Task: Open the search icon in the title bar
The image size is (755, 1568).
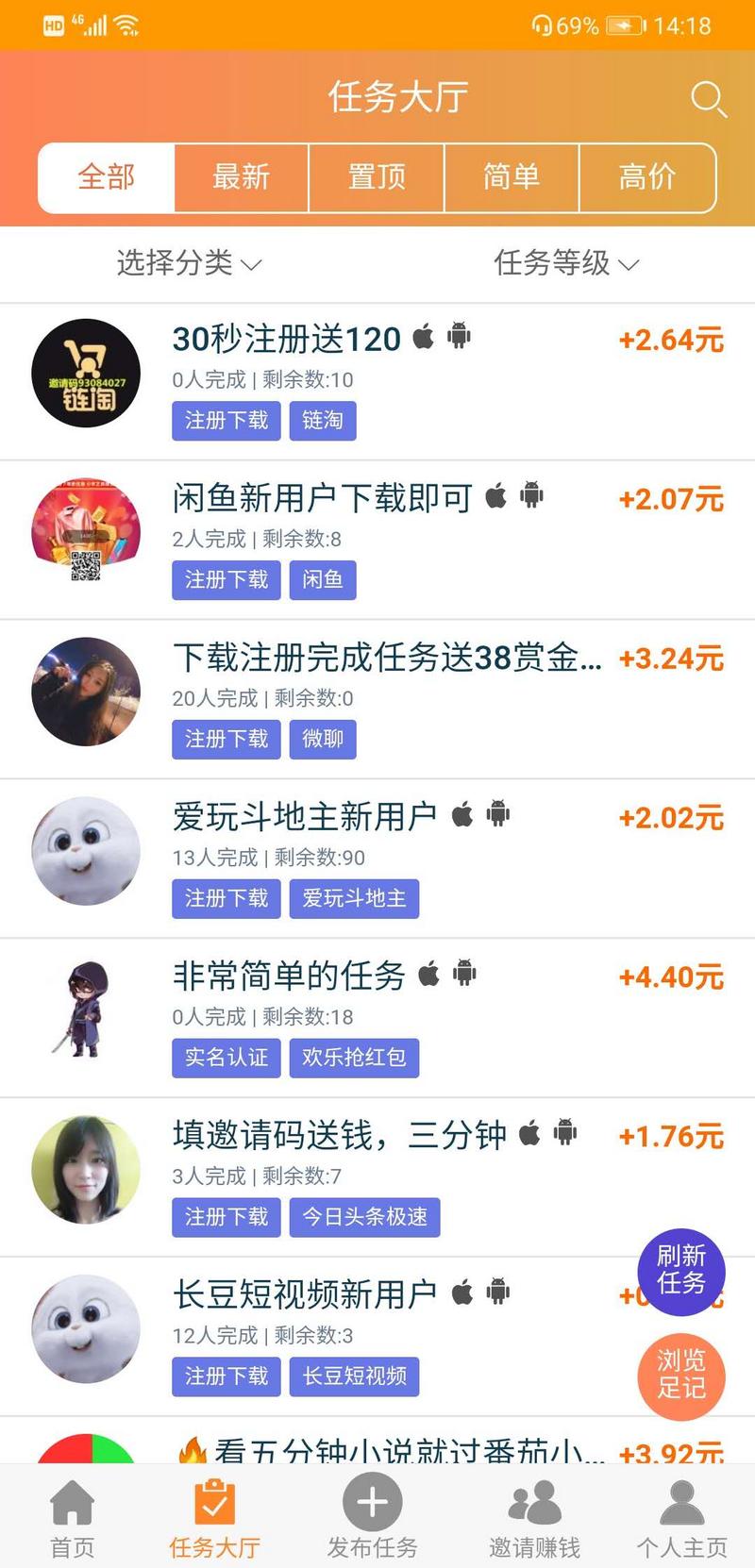Action: [x=709, y=98]
